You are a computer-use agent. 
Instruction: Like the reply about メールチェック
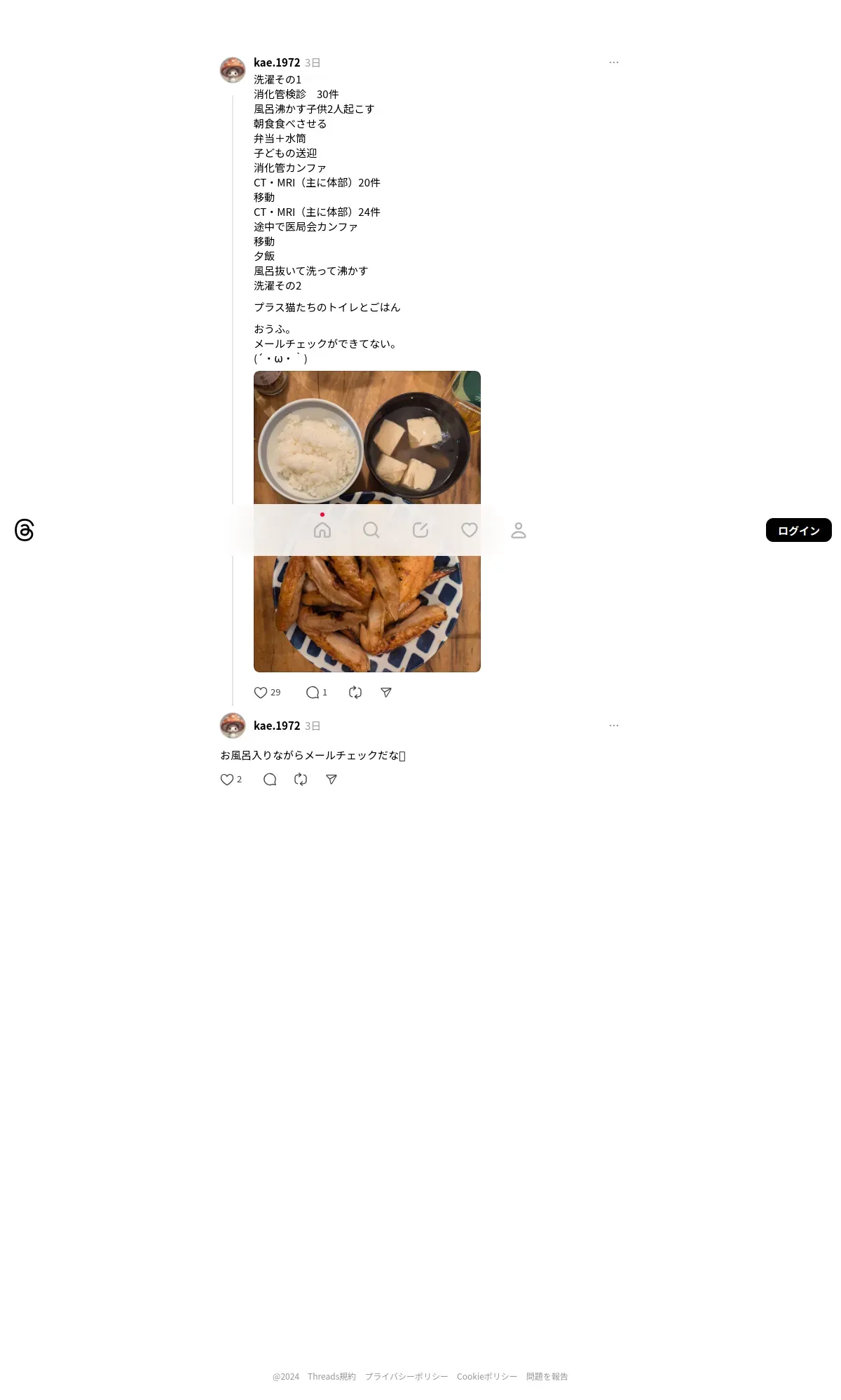point(227,780)
